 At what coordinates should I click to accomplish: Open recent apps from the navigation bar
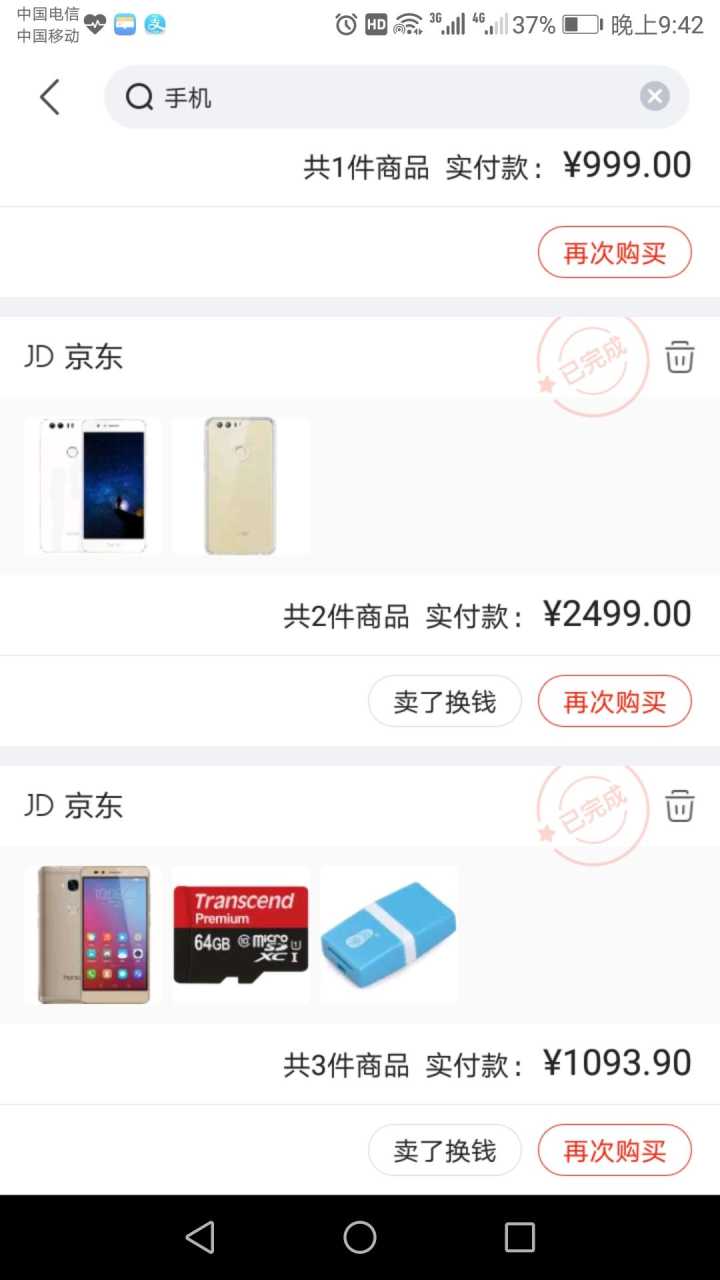pyautogui.click(x=519, y=1237)
